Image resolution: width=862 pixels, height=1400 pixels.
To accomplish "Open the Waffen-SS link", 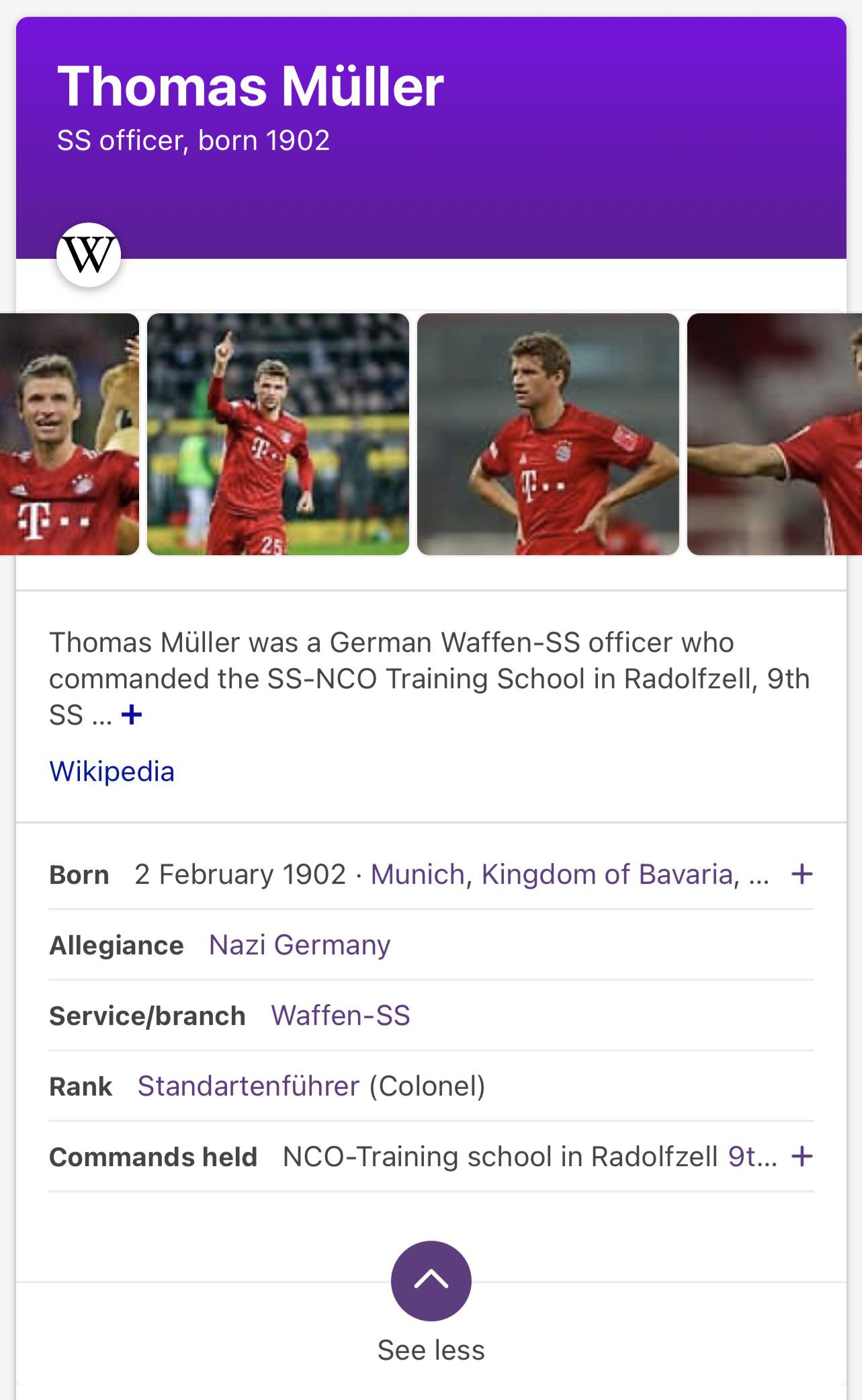I will [x=341, y=1016].
